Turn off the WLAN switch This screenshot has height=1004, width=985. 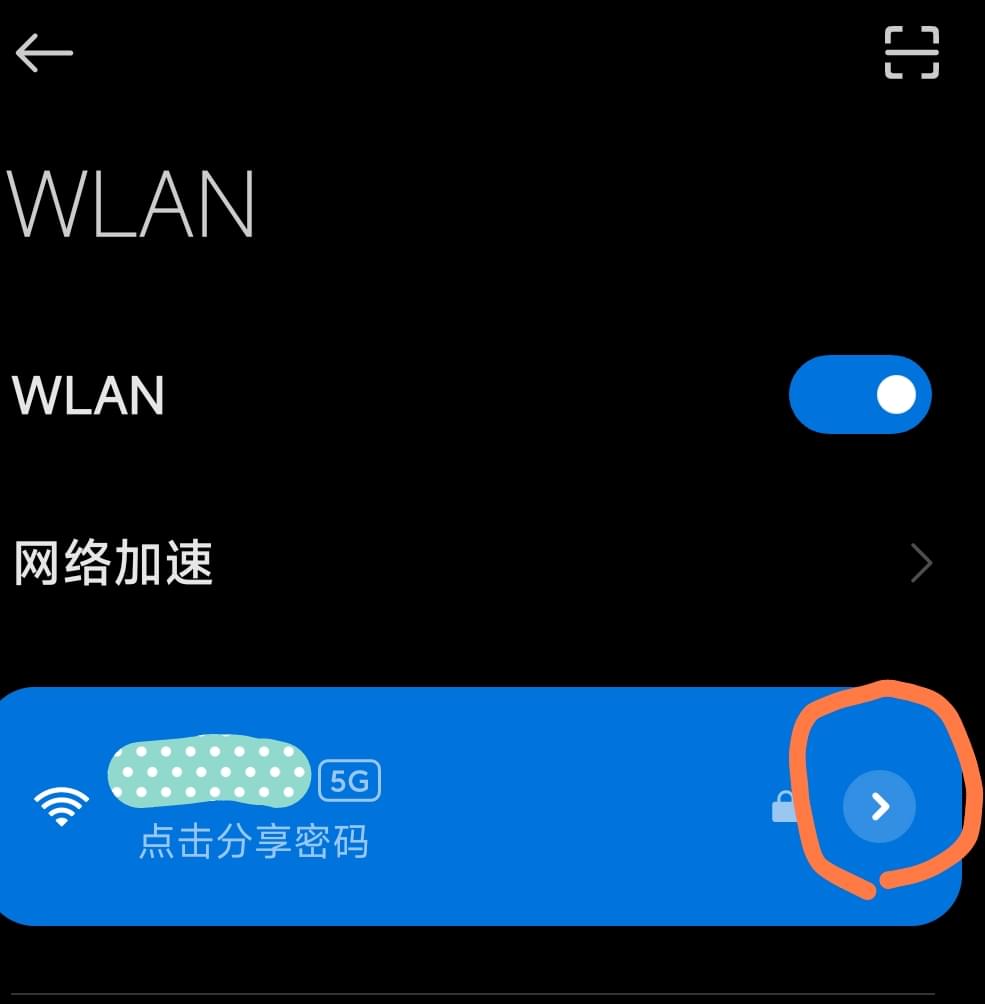(x=859, y=395)
